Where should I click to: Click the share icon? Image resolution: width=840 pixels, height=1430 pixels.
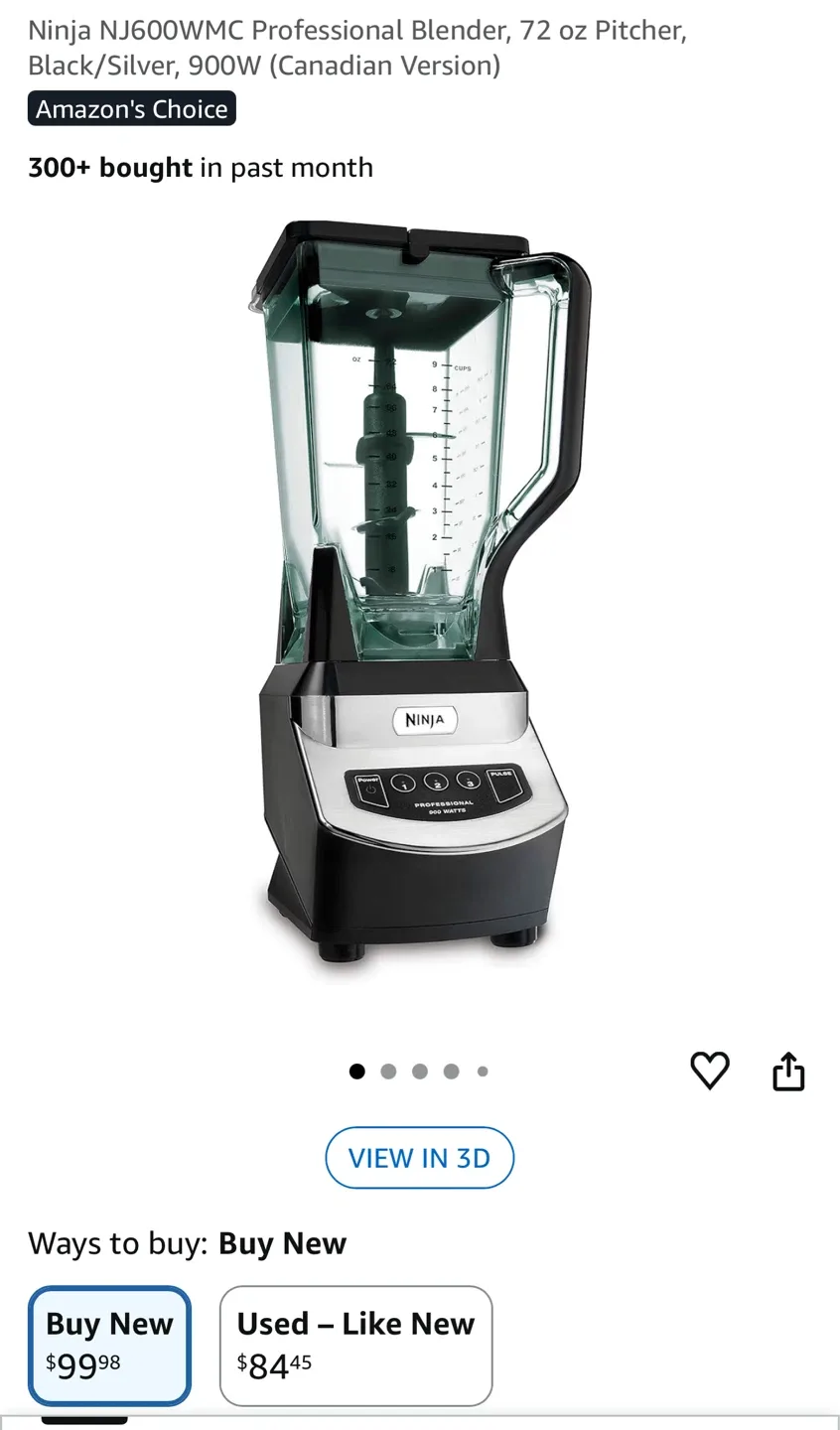pyautogui.click(x=787, y=1071)
